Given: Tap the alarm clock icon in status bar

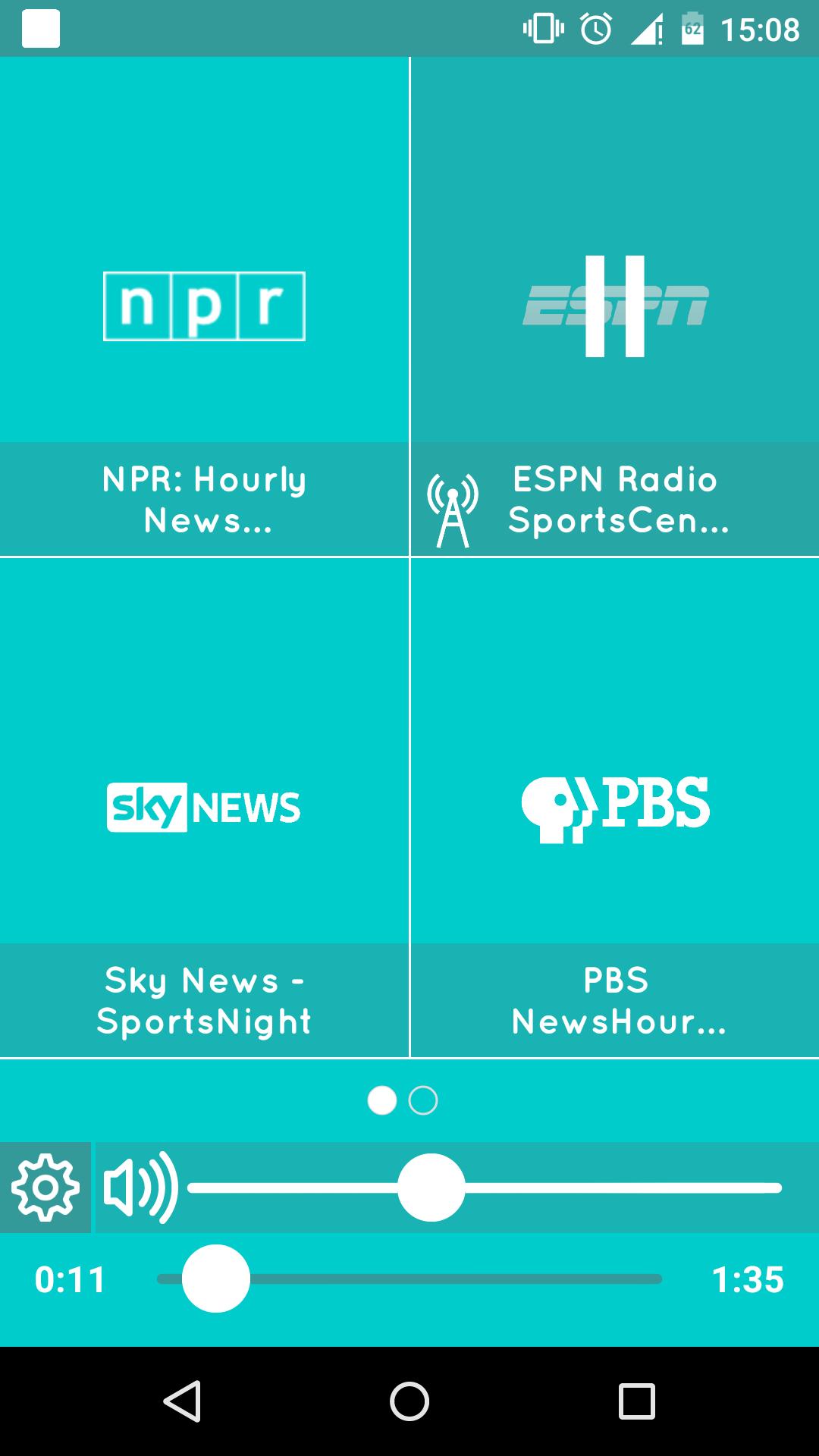Looking at the screenshot, I should click(x=596, y=30).
